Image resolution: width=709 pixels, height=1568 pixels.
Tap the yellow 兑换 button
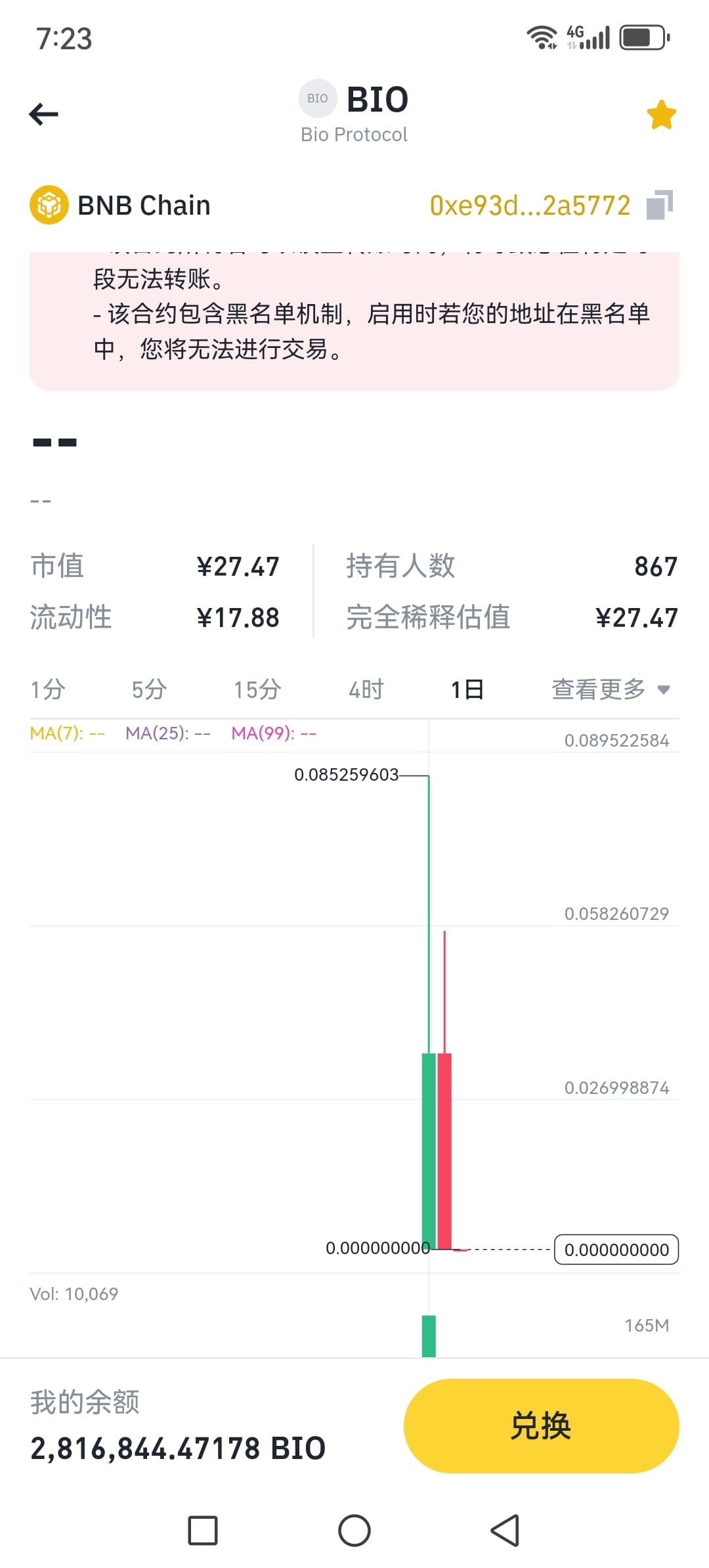[541, 1426]
